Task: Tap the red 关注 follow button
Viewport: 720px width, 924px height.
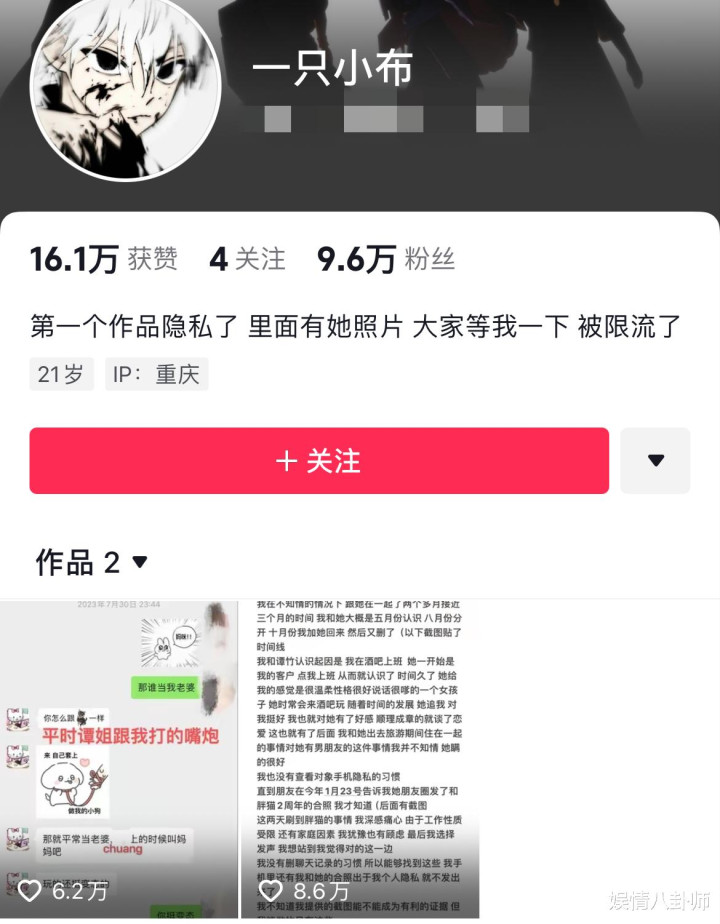Action: tap(319, 460)
